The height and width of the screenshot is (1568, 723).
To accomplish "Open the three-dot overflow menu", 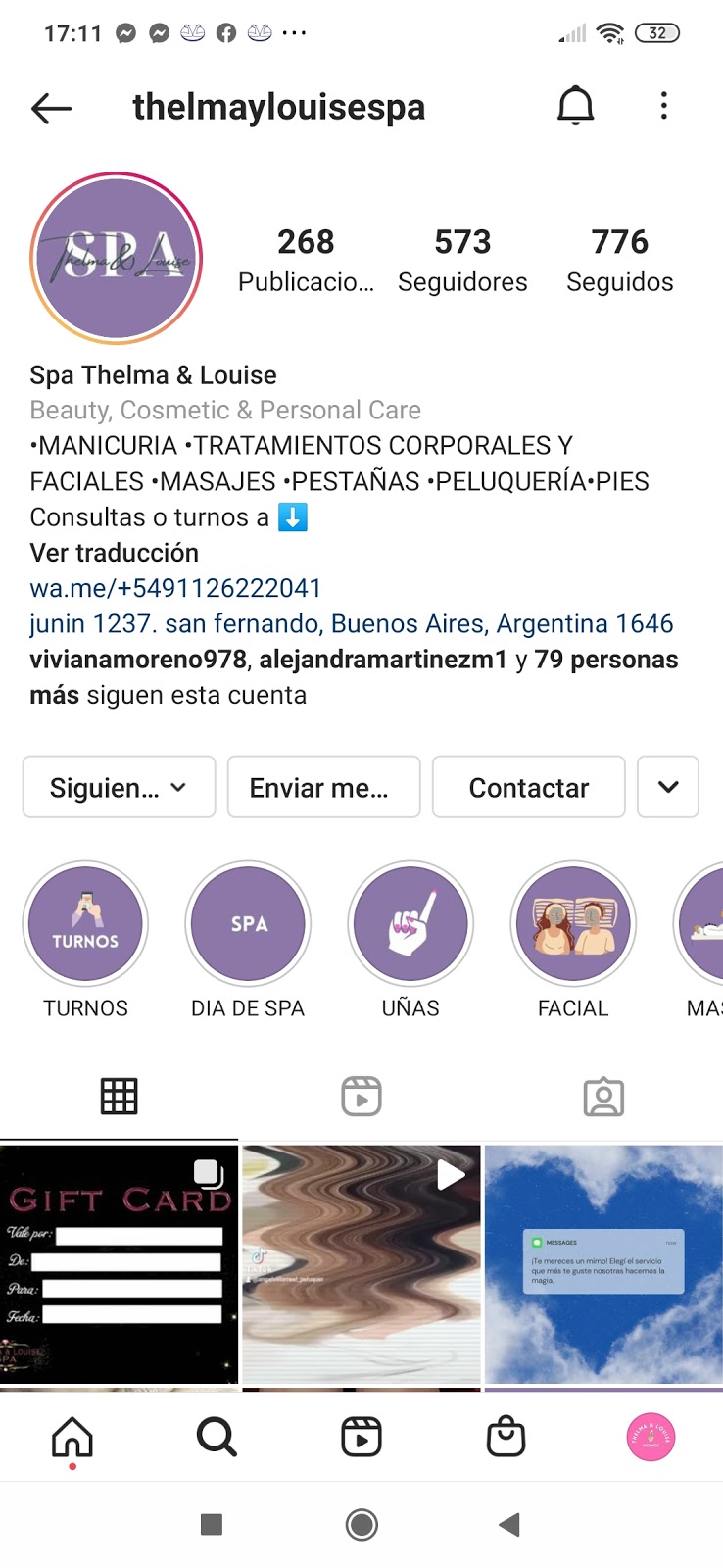I will tap(663, 106).
